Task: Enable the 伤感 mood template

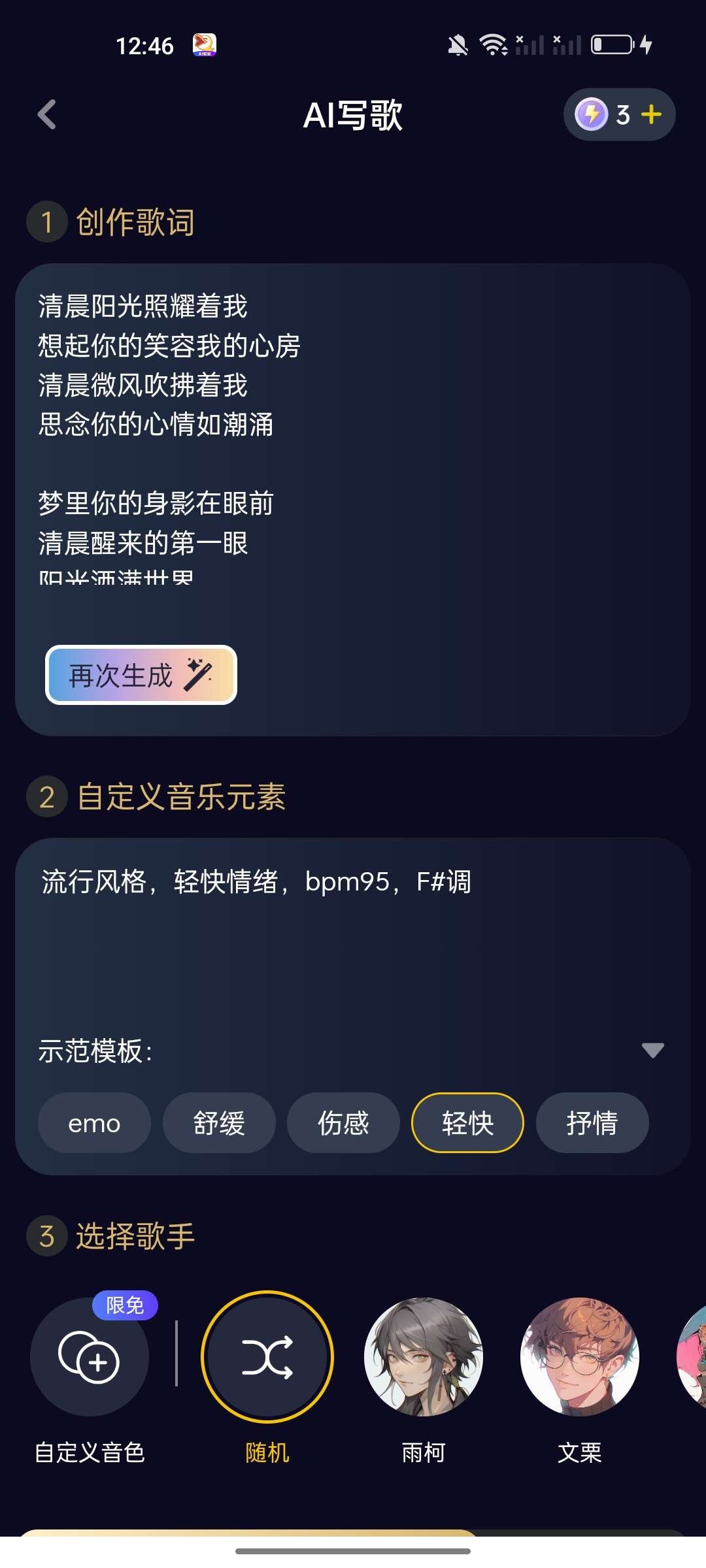Action: (x=343, y=1123)
